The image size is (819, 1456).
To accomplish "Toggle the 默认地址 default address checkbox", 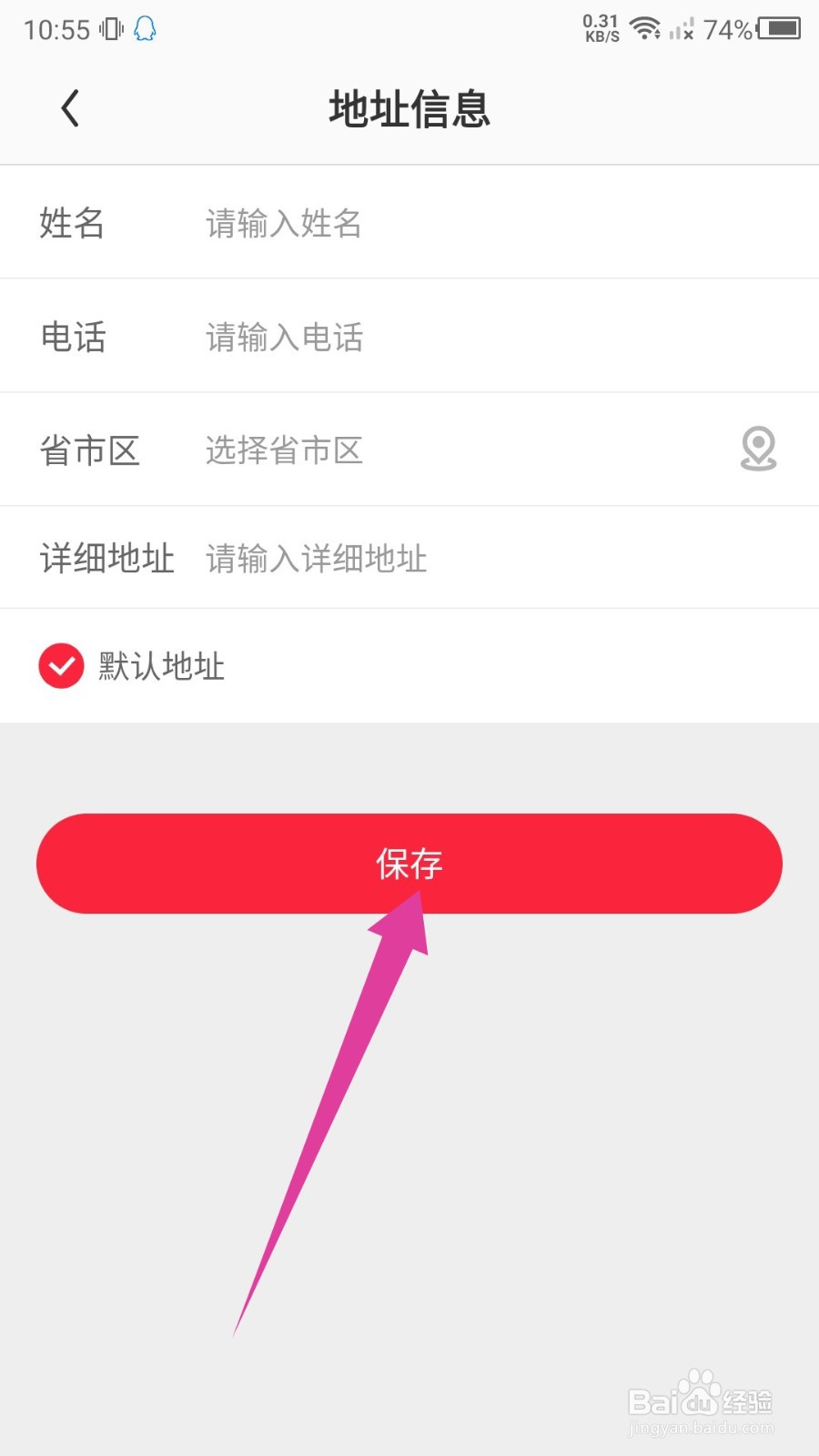I will tap(61, 666).
